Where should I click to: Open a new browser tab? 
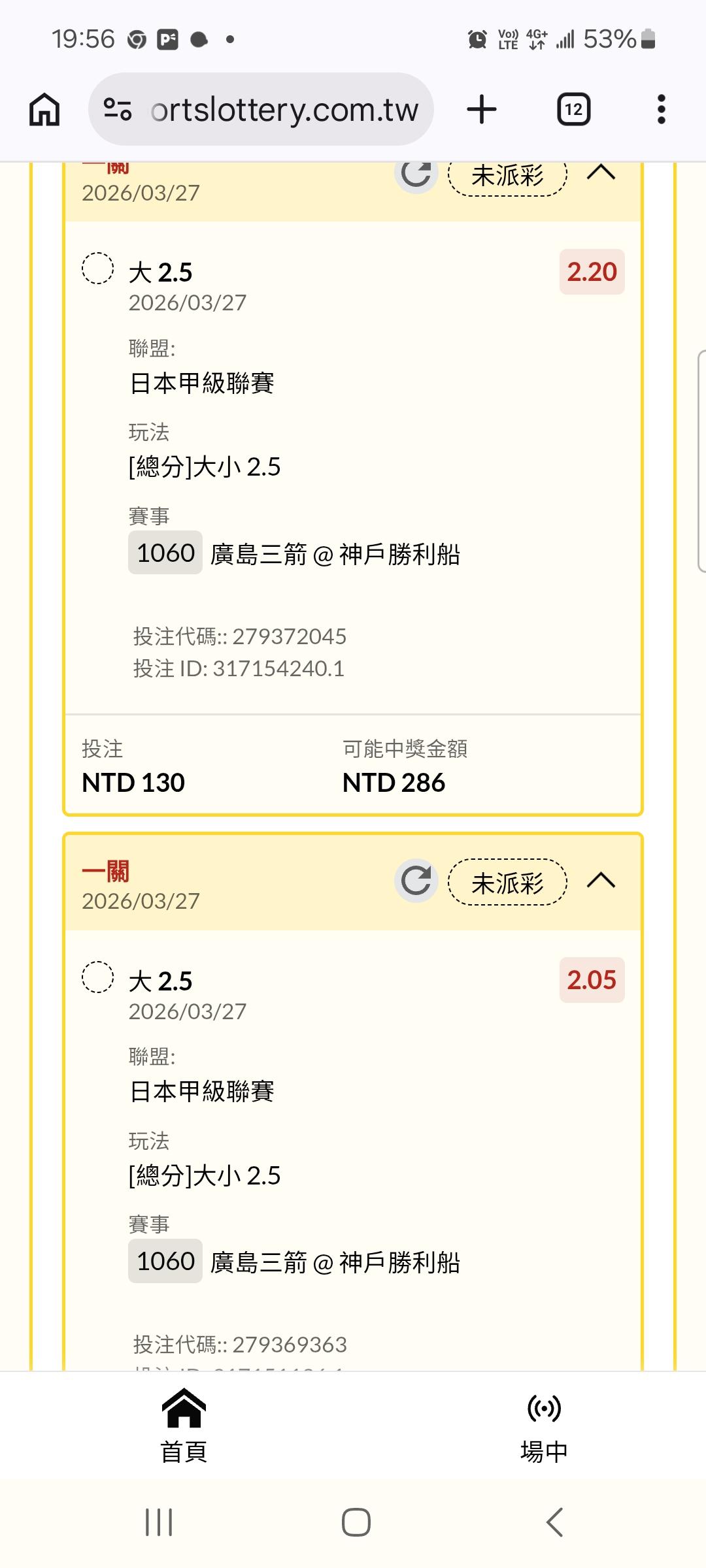(482, 109)
